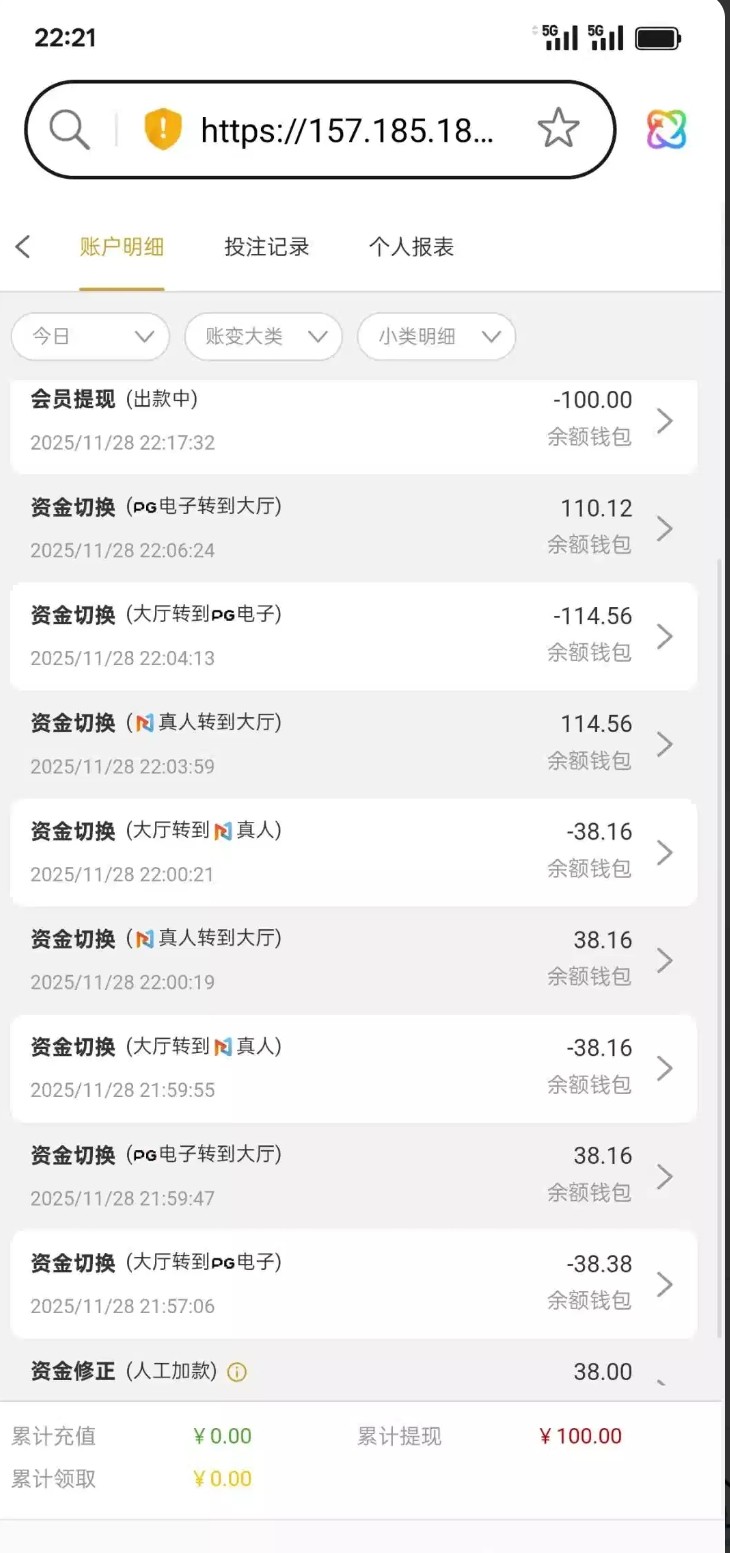Image resolution: width=730 pixels, height=1553 pixels.
Task: View the -38.38 大厅转到PG电子 record
Action: (x=353, y=1284)
